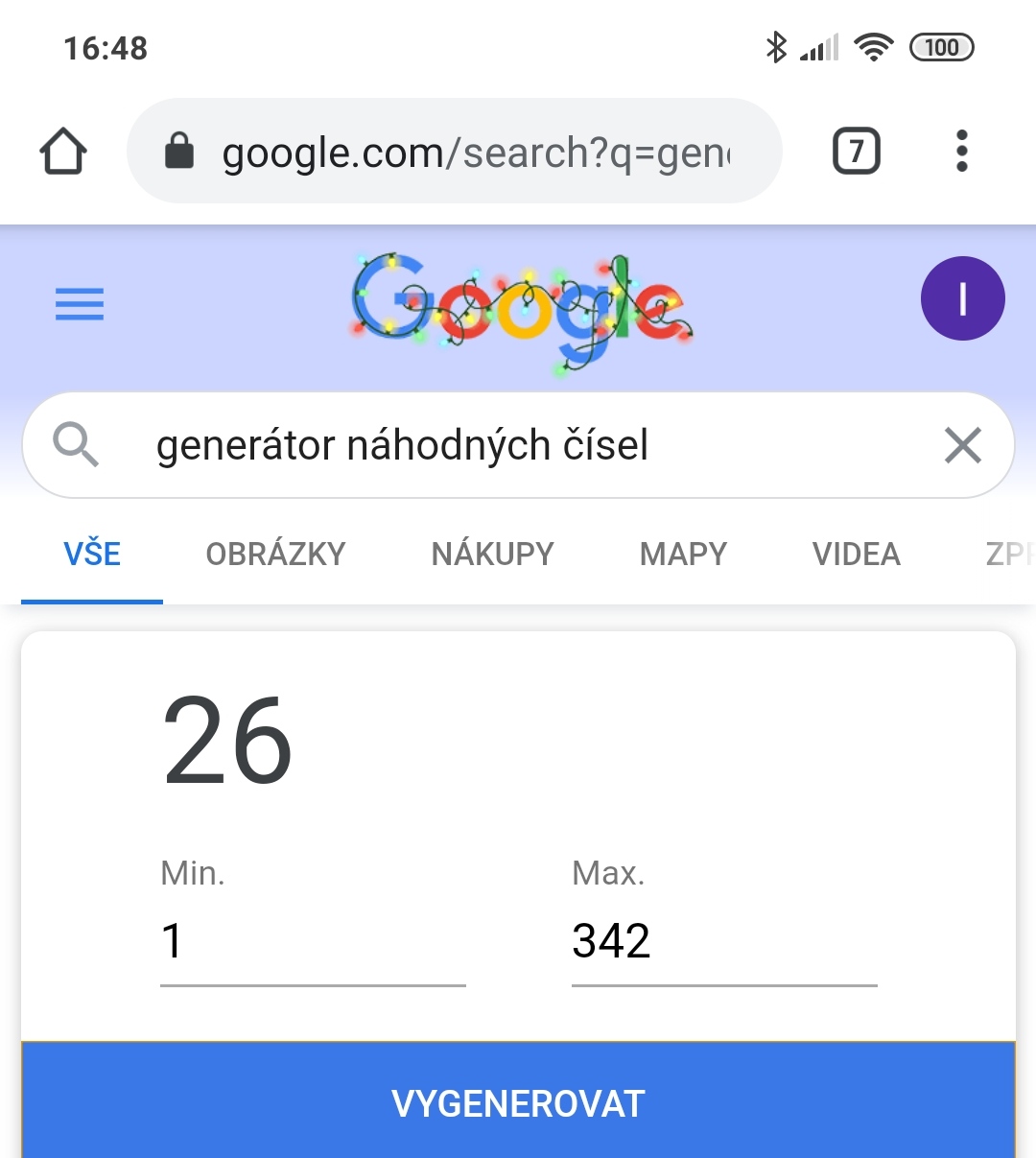The height and width of the screenshot is (1158, 1036).
Task: Go to the browser home page
Action: pyautogui.click(x=63, y=152)
